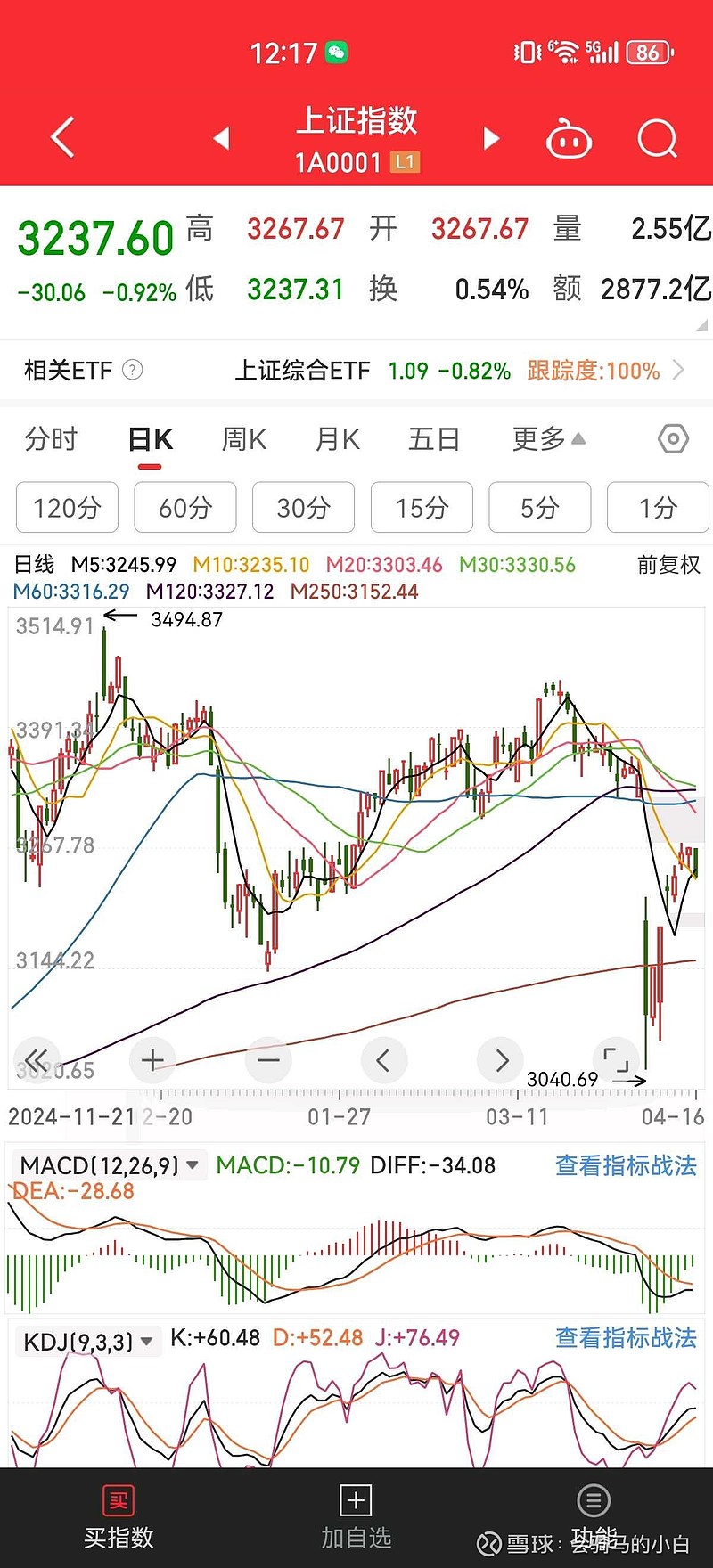Tap 买指数 at the bottom bar
This screenshot has width=713, height=1568.
119,1518
